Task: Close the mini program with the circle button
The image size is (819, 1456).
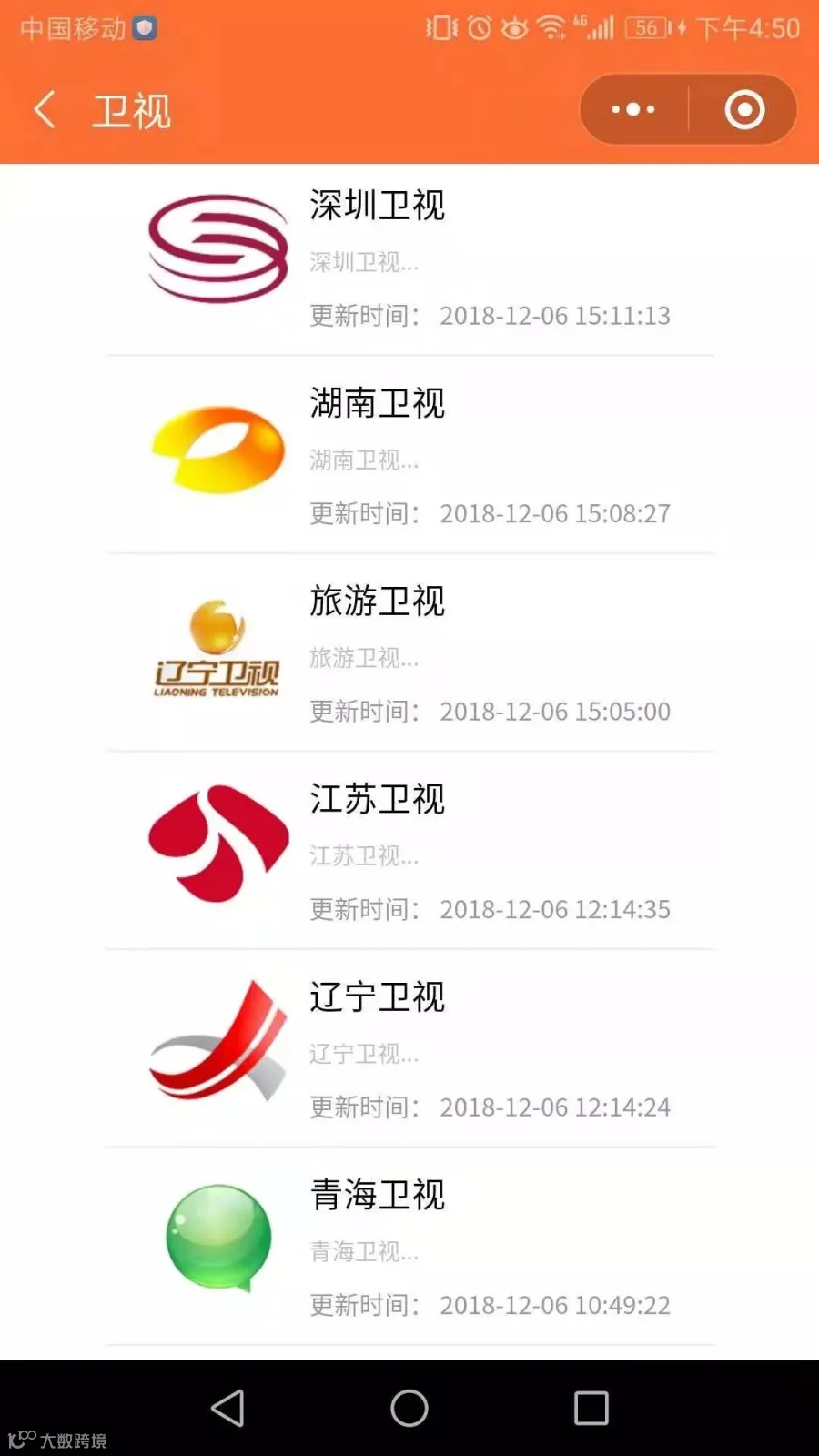Action: point(744,110)
